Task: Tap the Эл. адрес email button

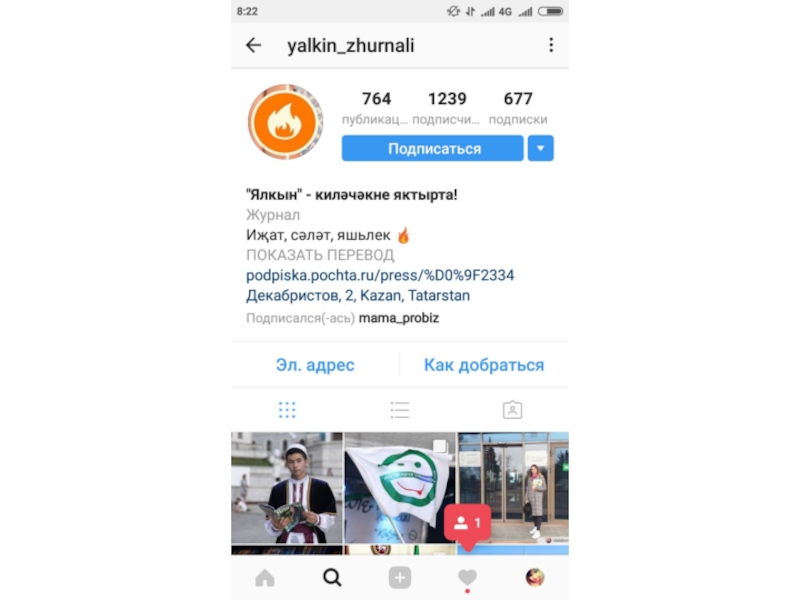Action: tap(315, 365)
